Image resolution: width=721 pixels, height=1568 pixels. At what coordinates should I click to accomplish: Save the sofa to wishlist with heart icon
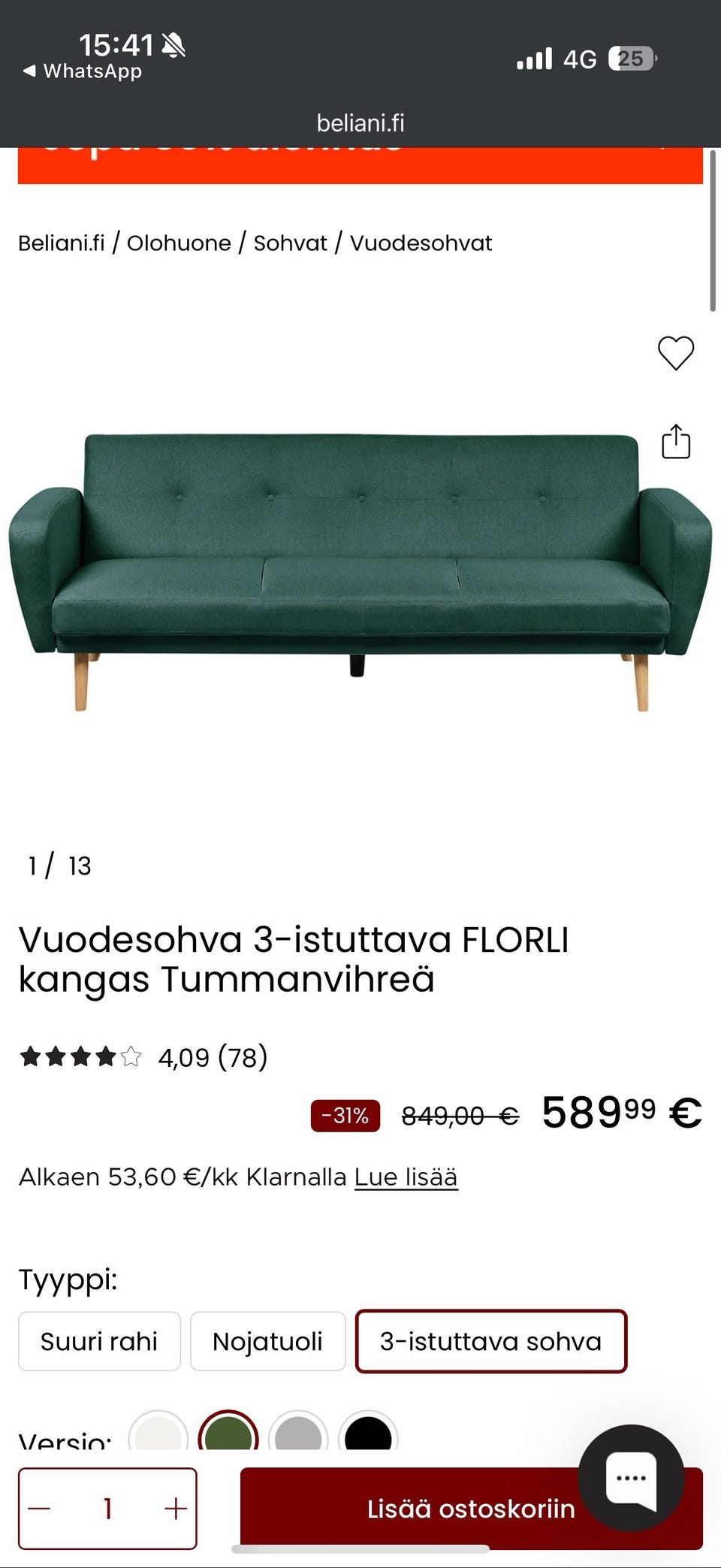[675, 354]
